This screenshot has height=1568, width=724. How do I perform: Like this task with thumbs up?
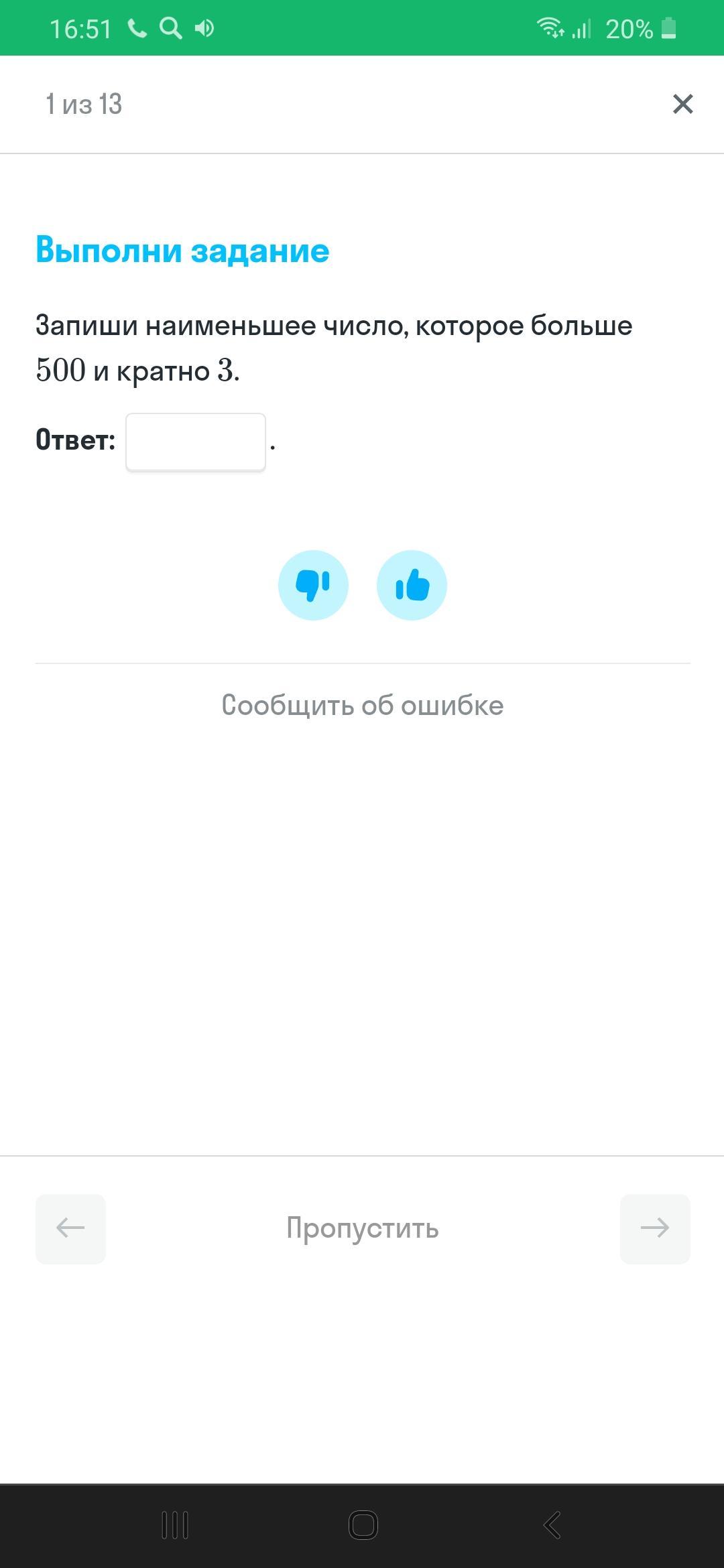click(x=412, y=585)
